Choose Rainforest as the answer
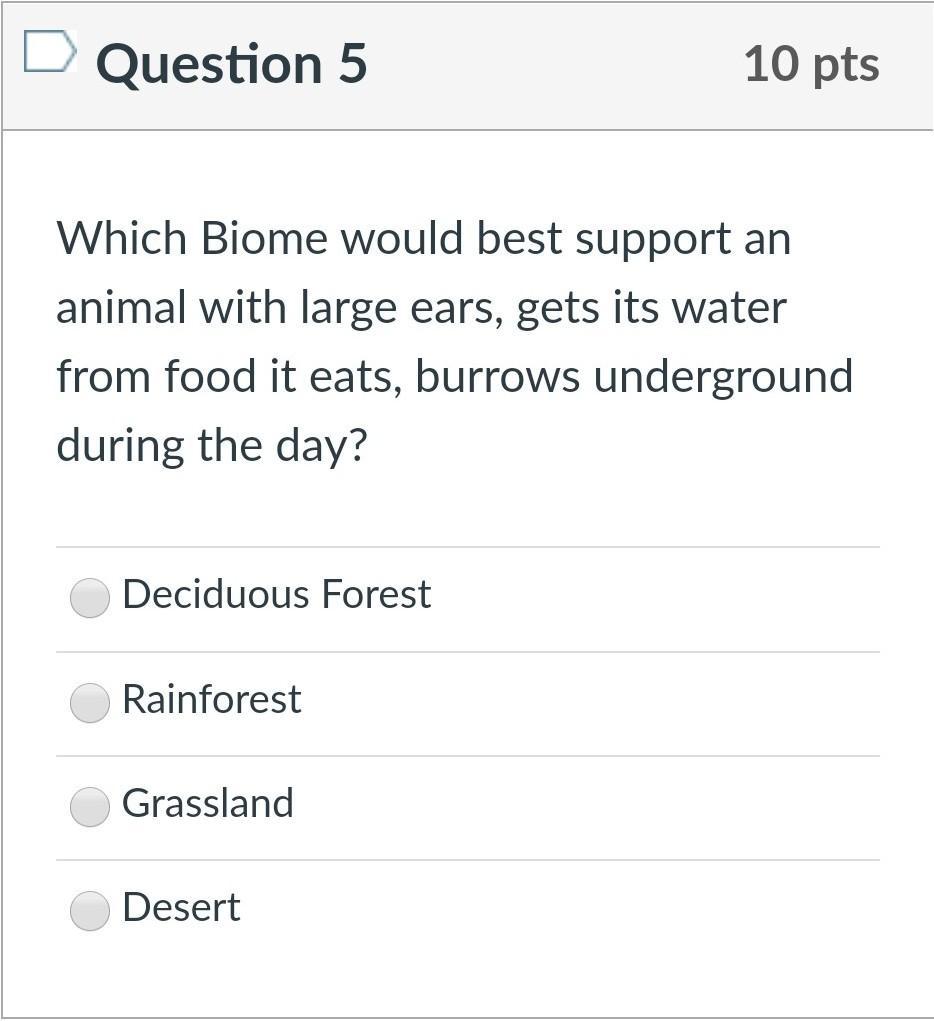Screen dimensions: 934x1021 (90, 702)
